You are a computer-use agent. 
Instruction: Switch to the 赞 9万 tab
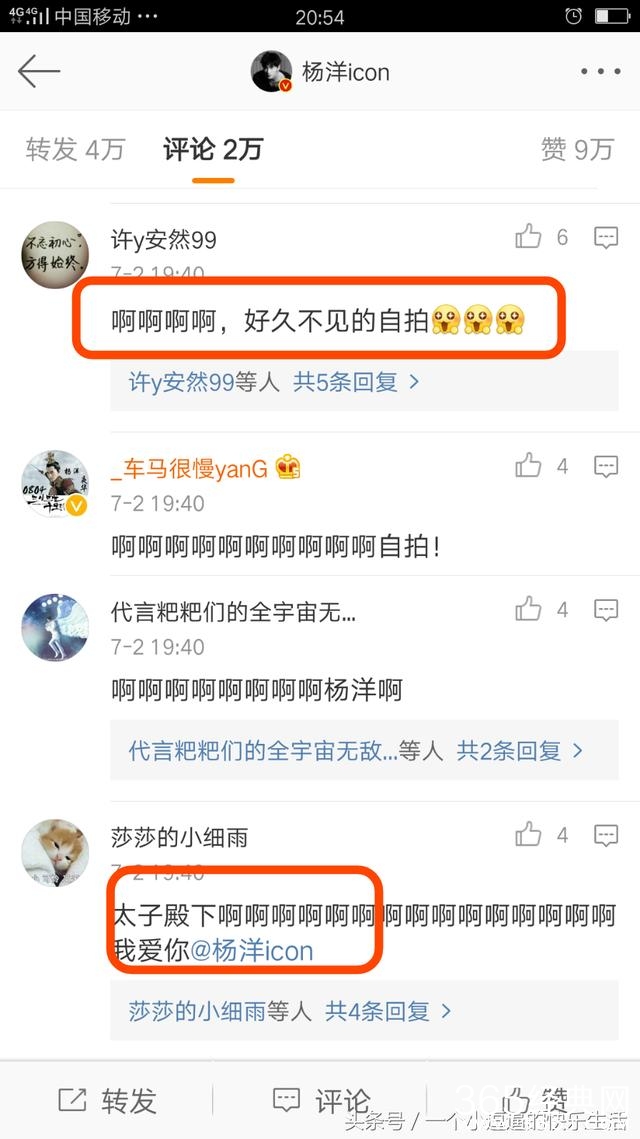tap(576, 149)
